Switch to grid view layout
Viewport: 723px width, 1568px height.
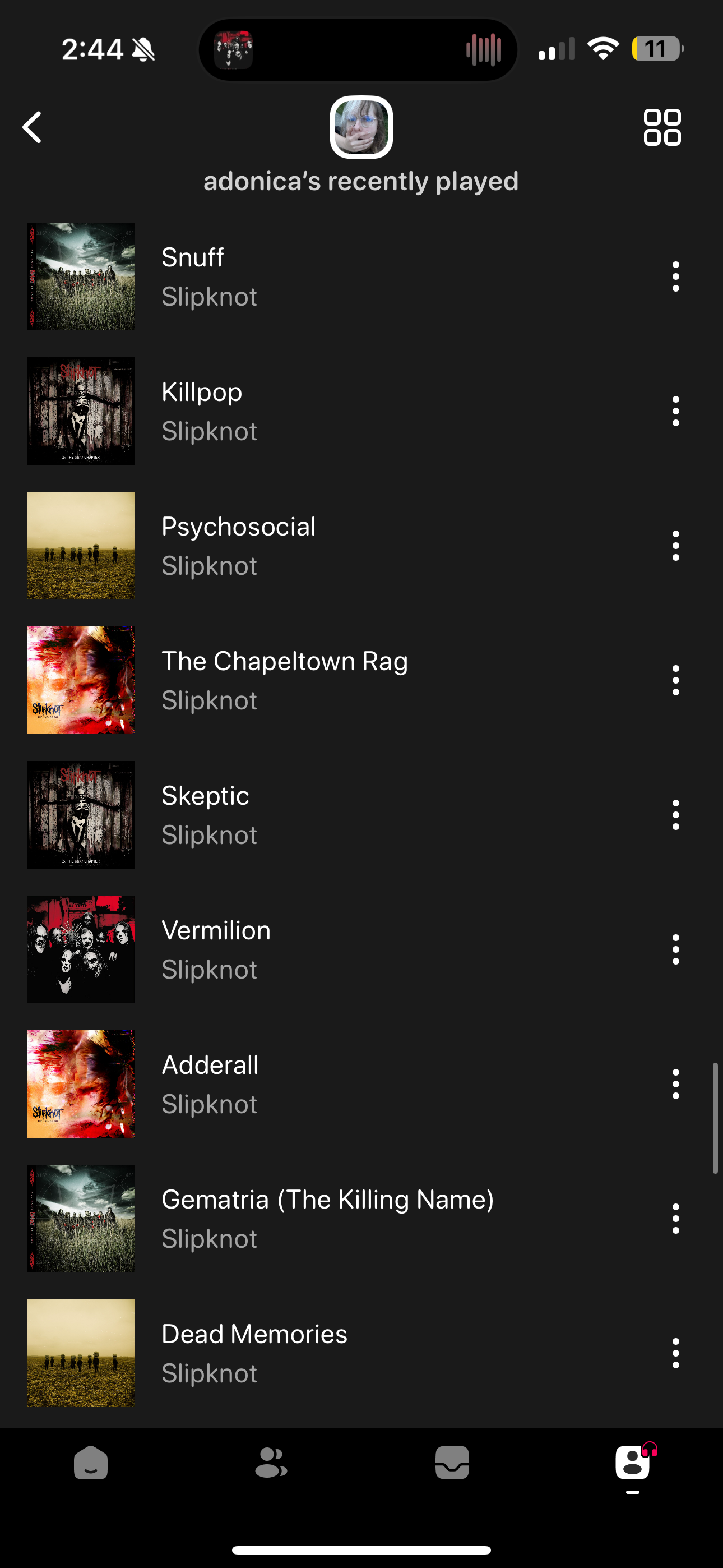coord(661,127)
